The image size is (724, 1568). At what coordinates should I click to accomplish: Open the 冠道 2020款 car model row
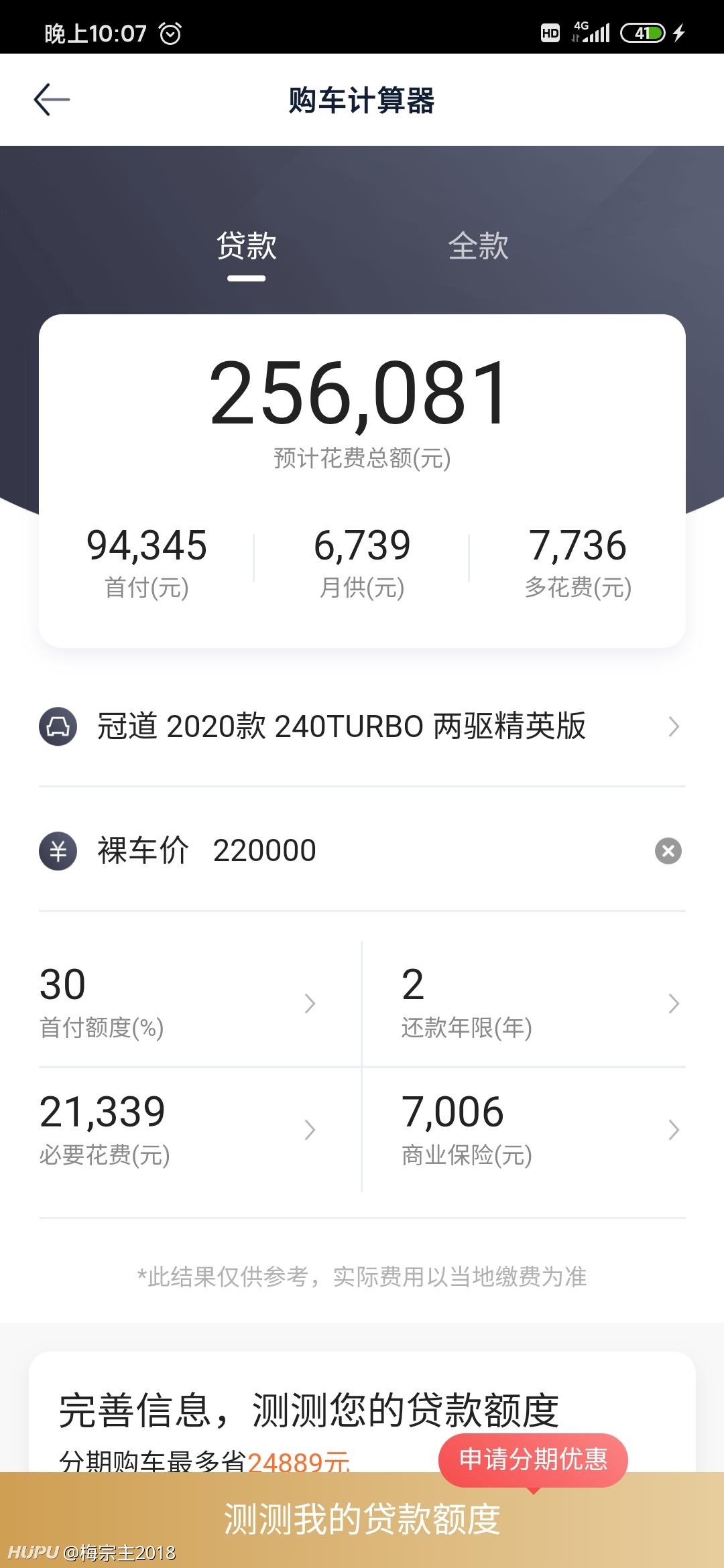click(362, 726)
